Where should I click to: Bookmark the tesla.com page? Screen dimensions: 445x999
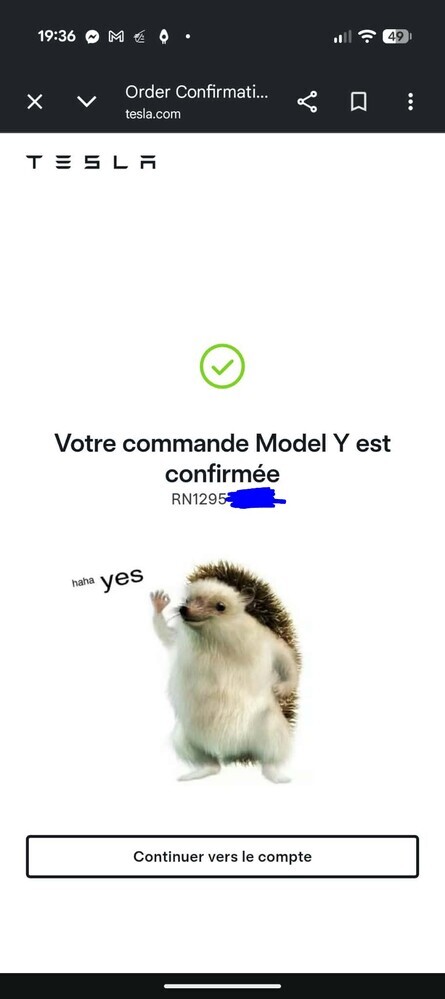tap(358, 102)
